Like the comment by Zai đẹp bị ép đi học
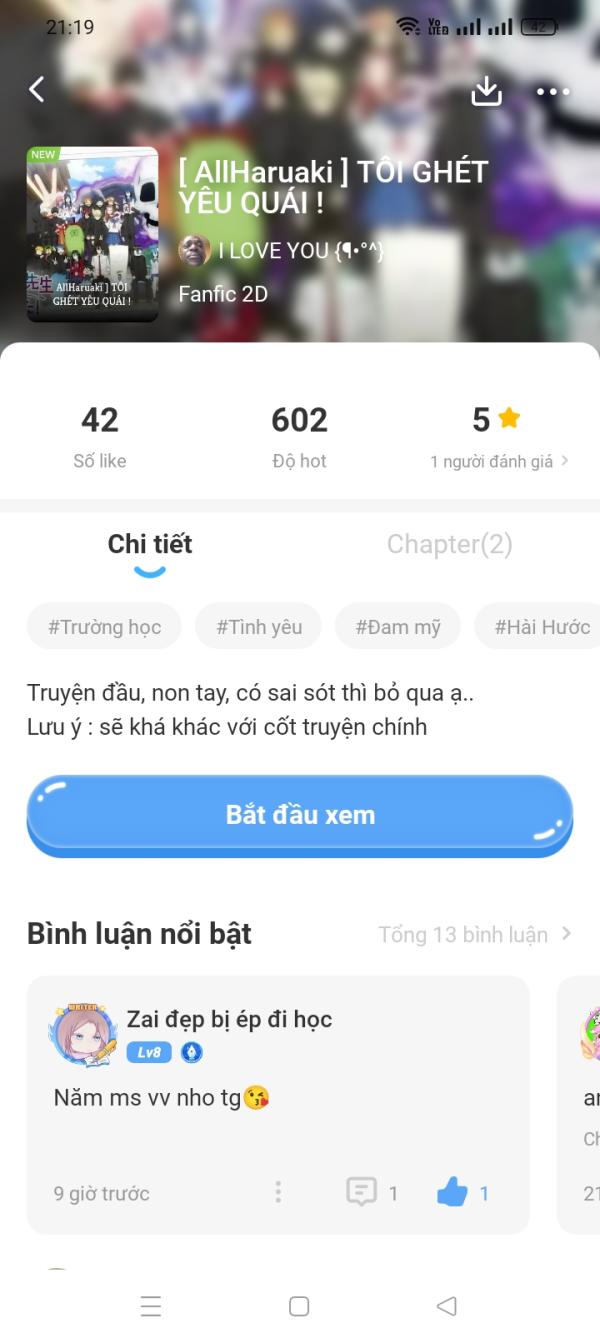The width and height of the screenshot is (600, 1343). pyautogui.click(x=453, y=1192)
